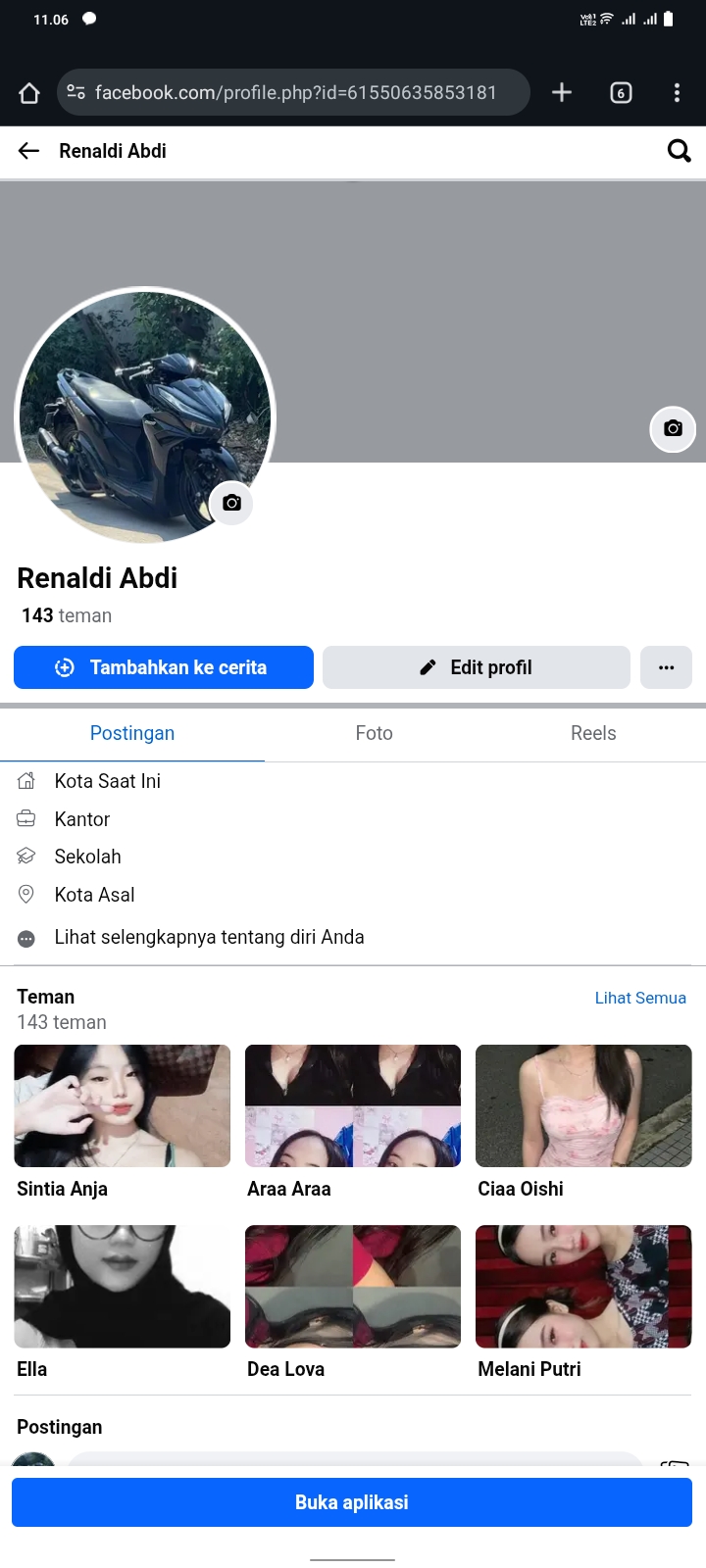
Task: Open Facebook search magnifier icon
Action: (679, 151)
